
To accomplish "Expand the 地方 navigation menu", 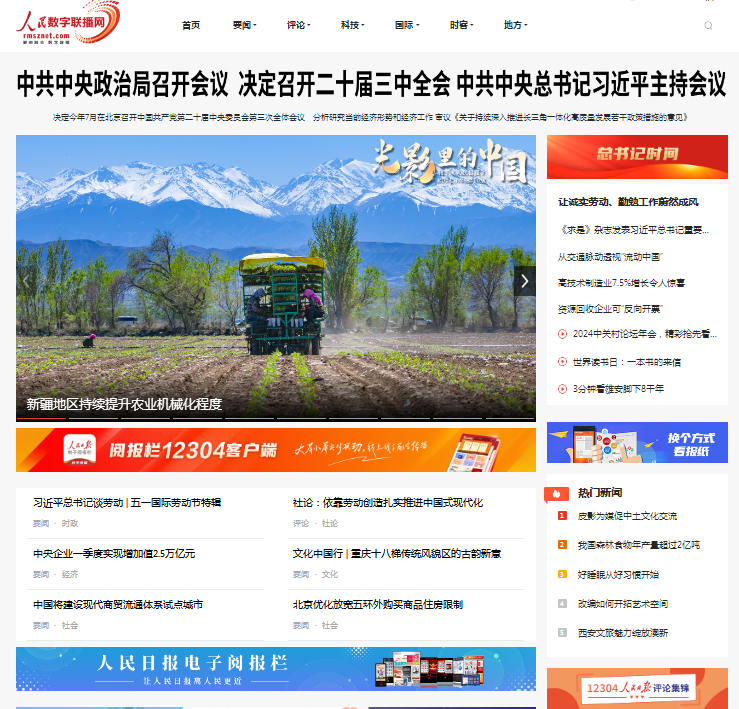I will click(x=515, y=25).
